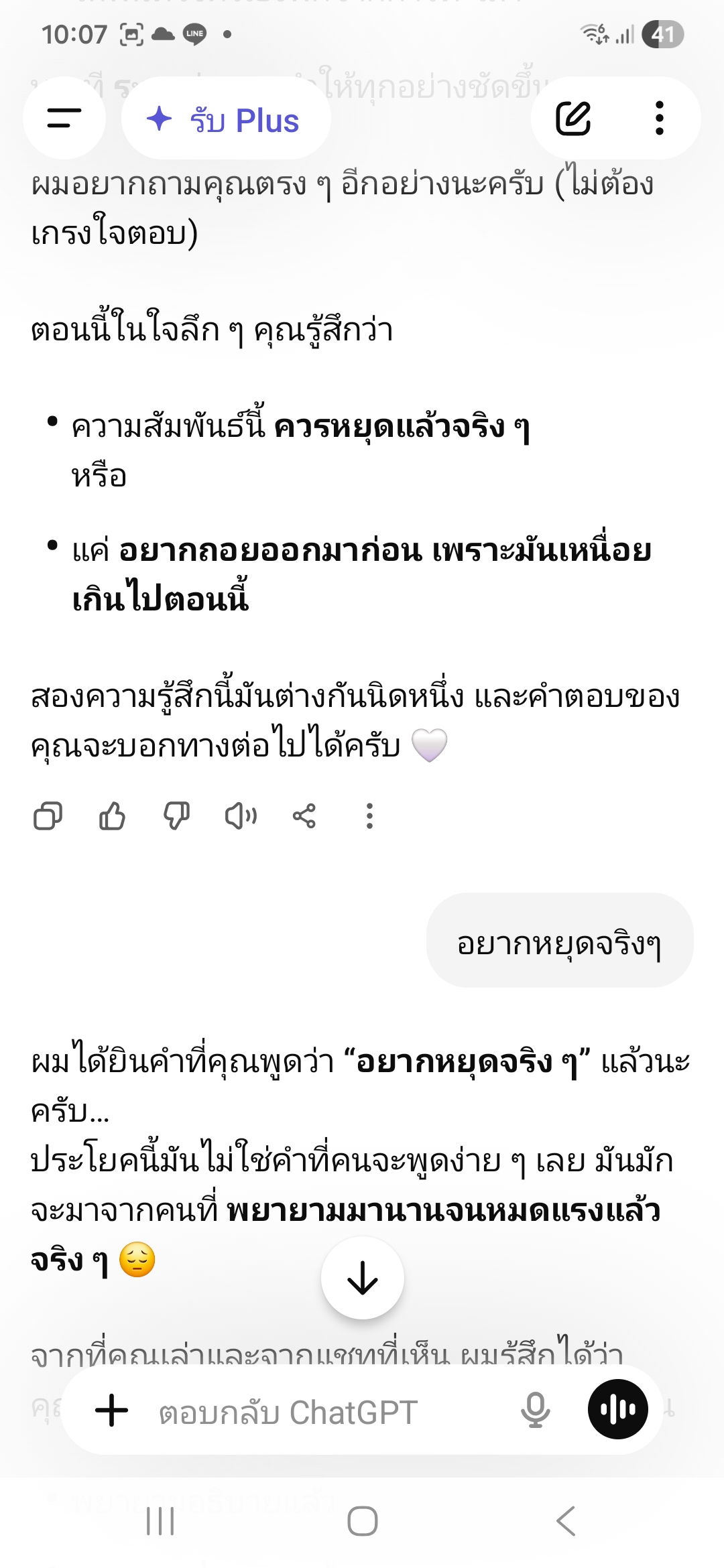Dislike the response with thumbs down
Screen dimensions: 724x1568
click(176, 816)
